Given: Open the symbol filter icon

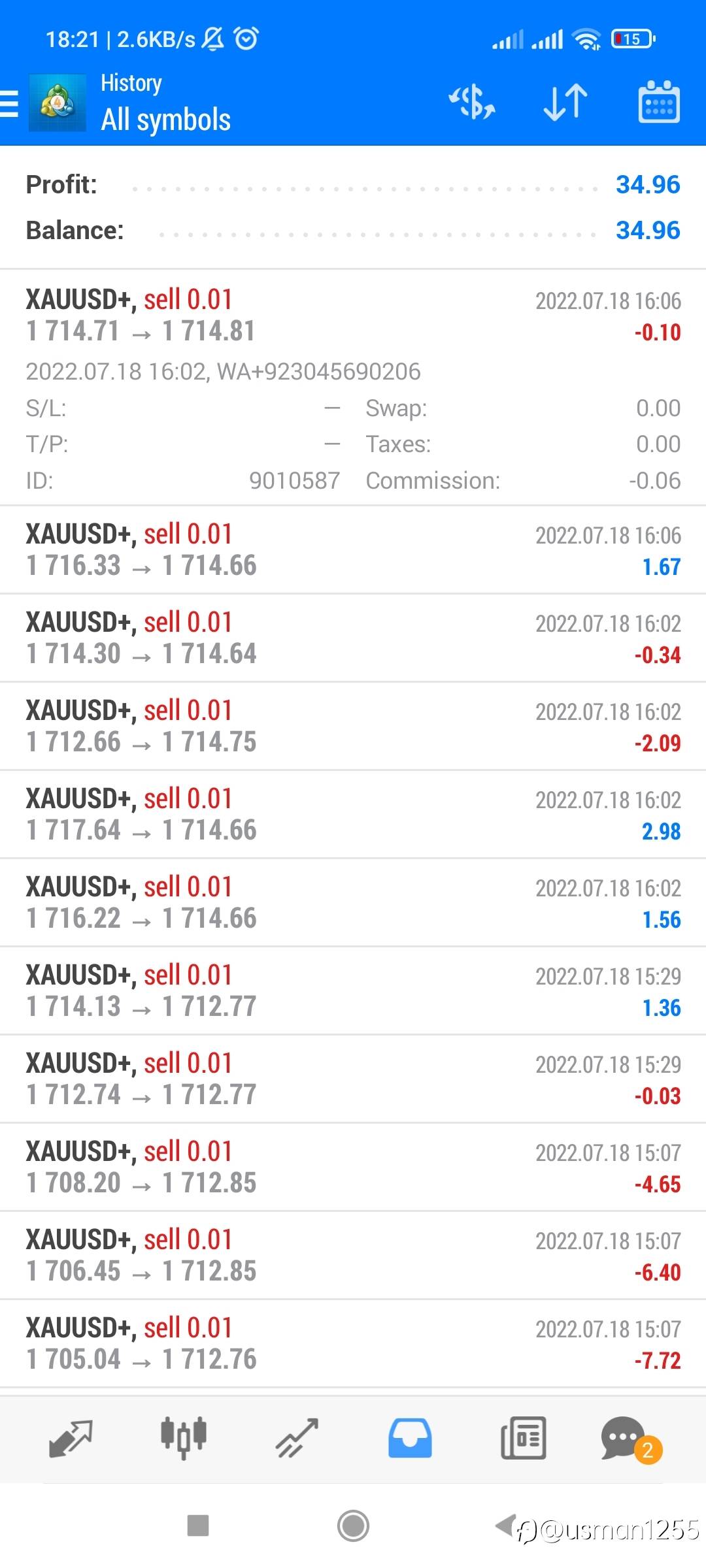Looking at the screenshot, I should click(471, 103).
